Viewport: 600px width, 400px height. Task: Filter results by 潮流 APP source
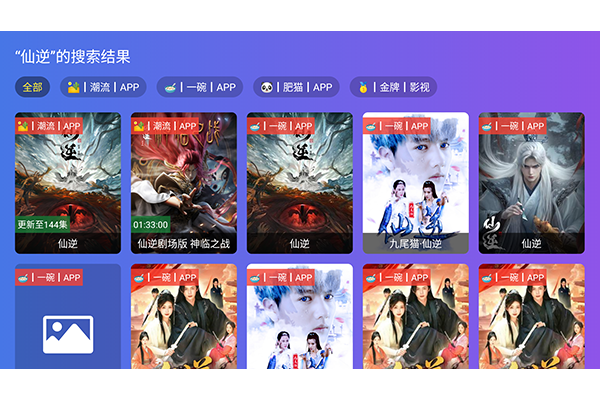103,87
